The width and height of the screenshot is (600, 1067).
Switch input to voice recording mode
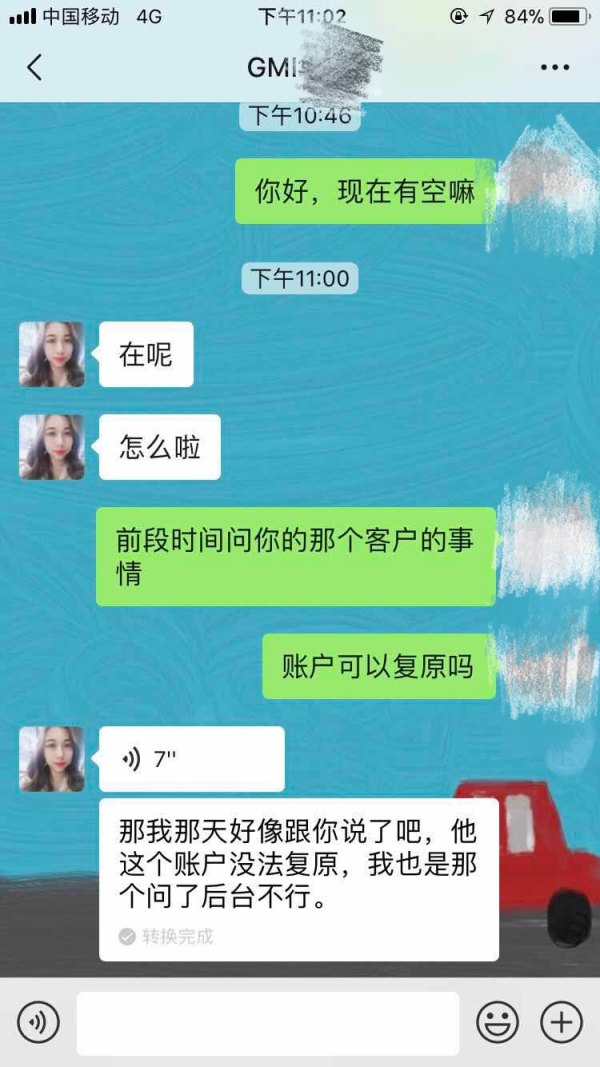coord(38,1022)
